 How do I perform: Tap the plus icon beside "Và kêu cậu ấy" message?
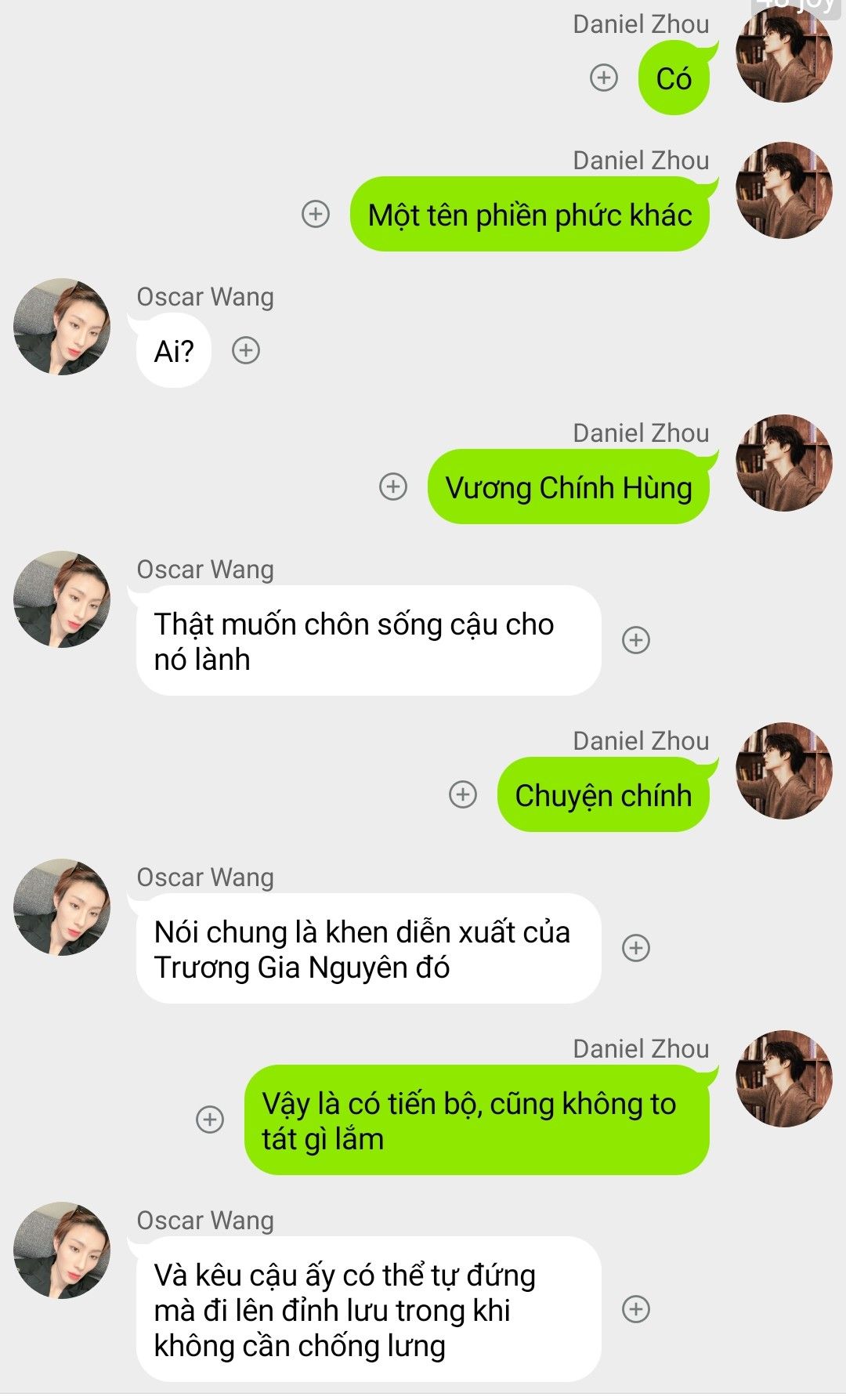636,1309
